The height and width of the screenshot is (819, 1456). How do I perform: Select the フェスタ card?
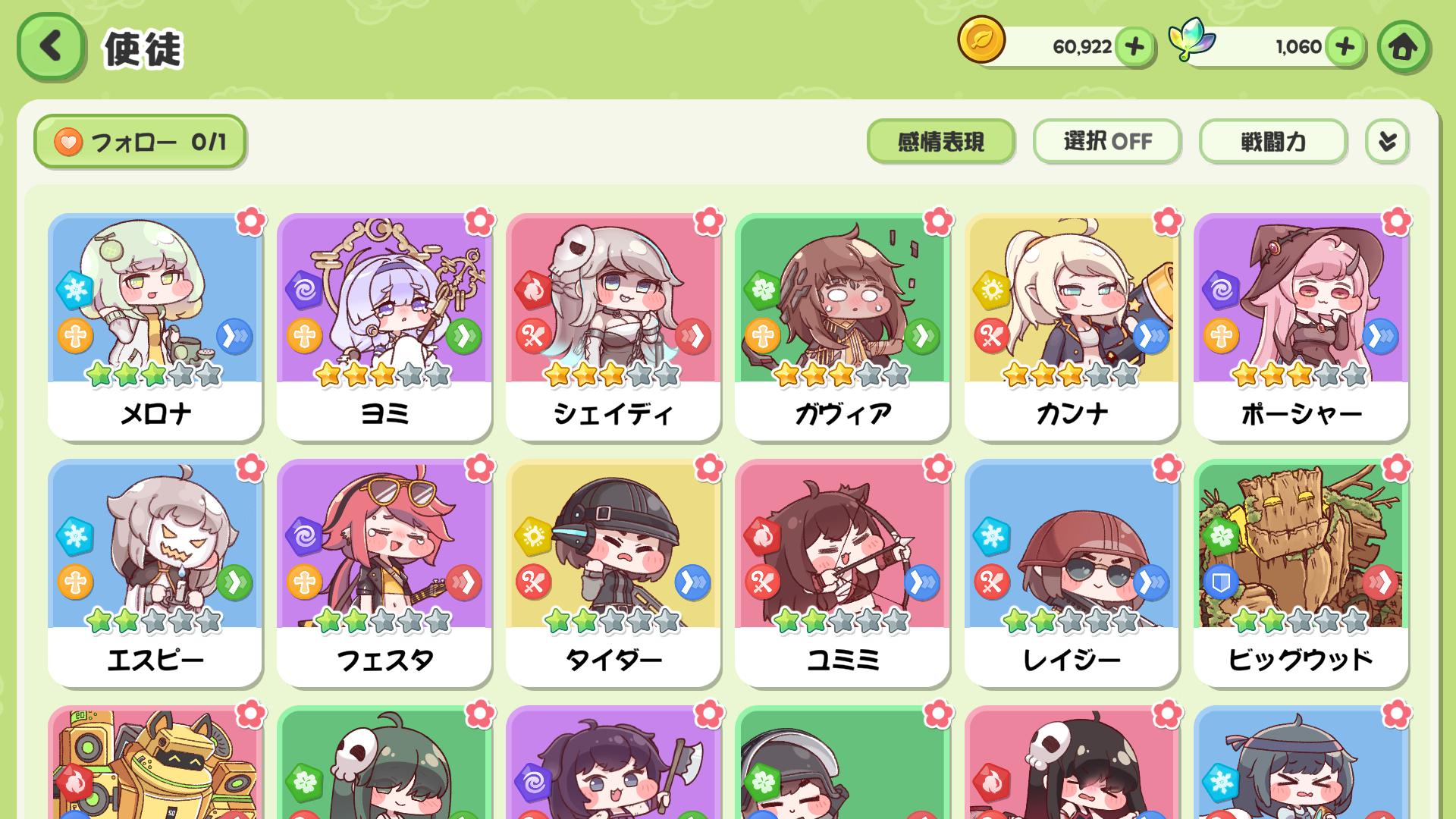pyautogui.click(x=384, y=573)
